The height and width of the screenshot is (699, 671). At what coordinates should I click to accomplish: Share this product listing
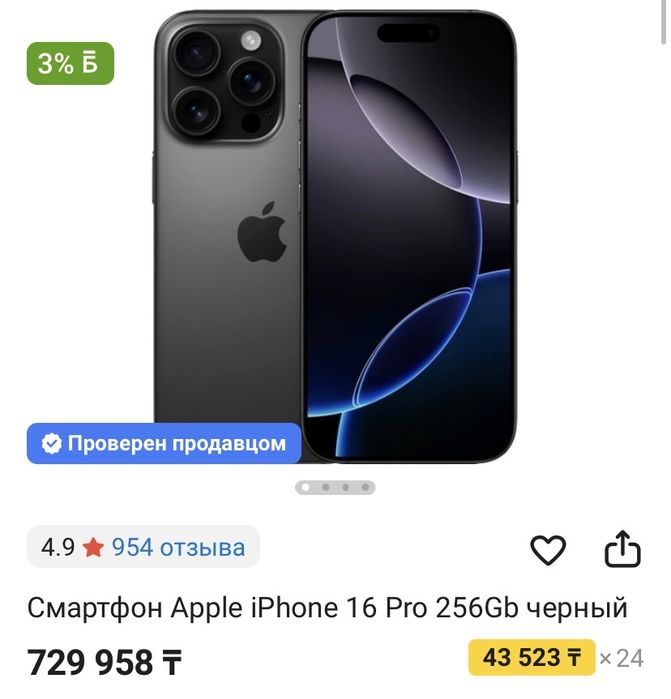coord(622,548)
